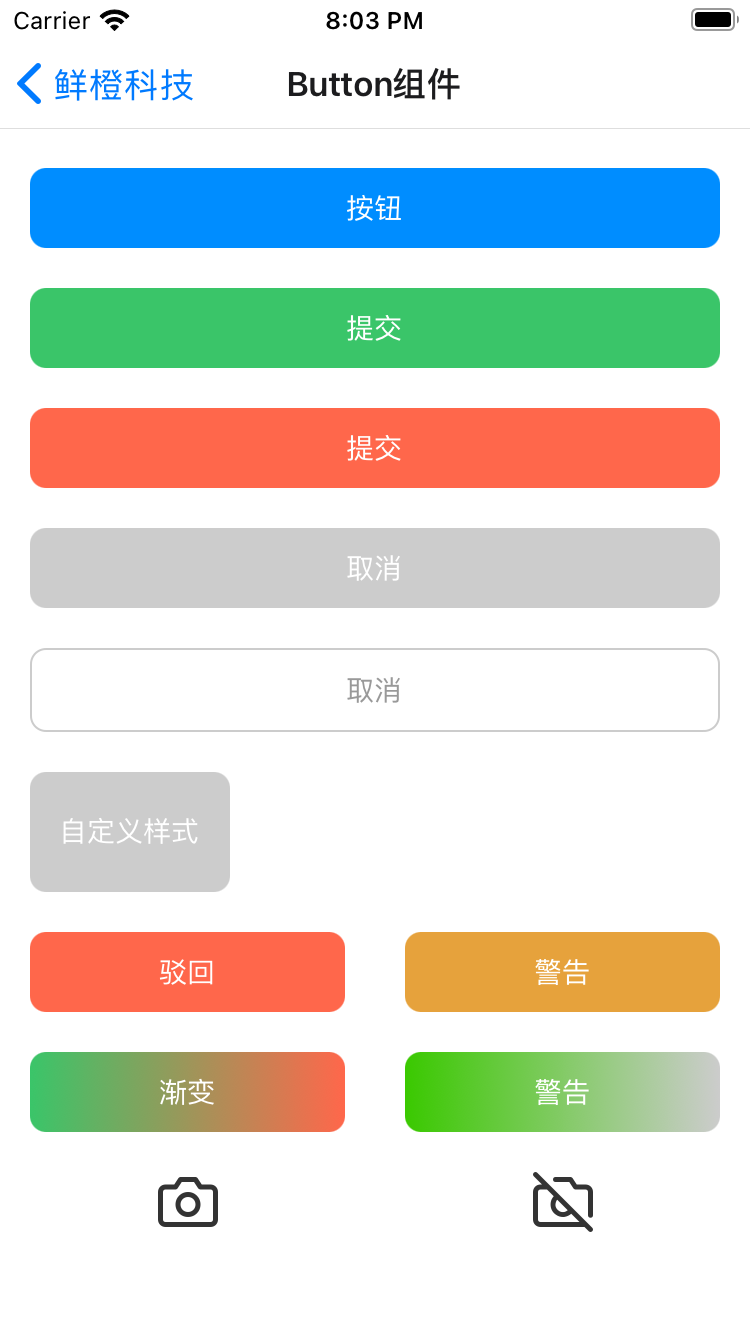
Task: Tap the gray filled 取消 button
Action: click(x=375, y=568)
